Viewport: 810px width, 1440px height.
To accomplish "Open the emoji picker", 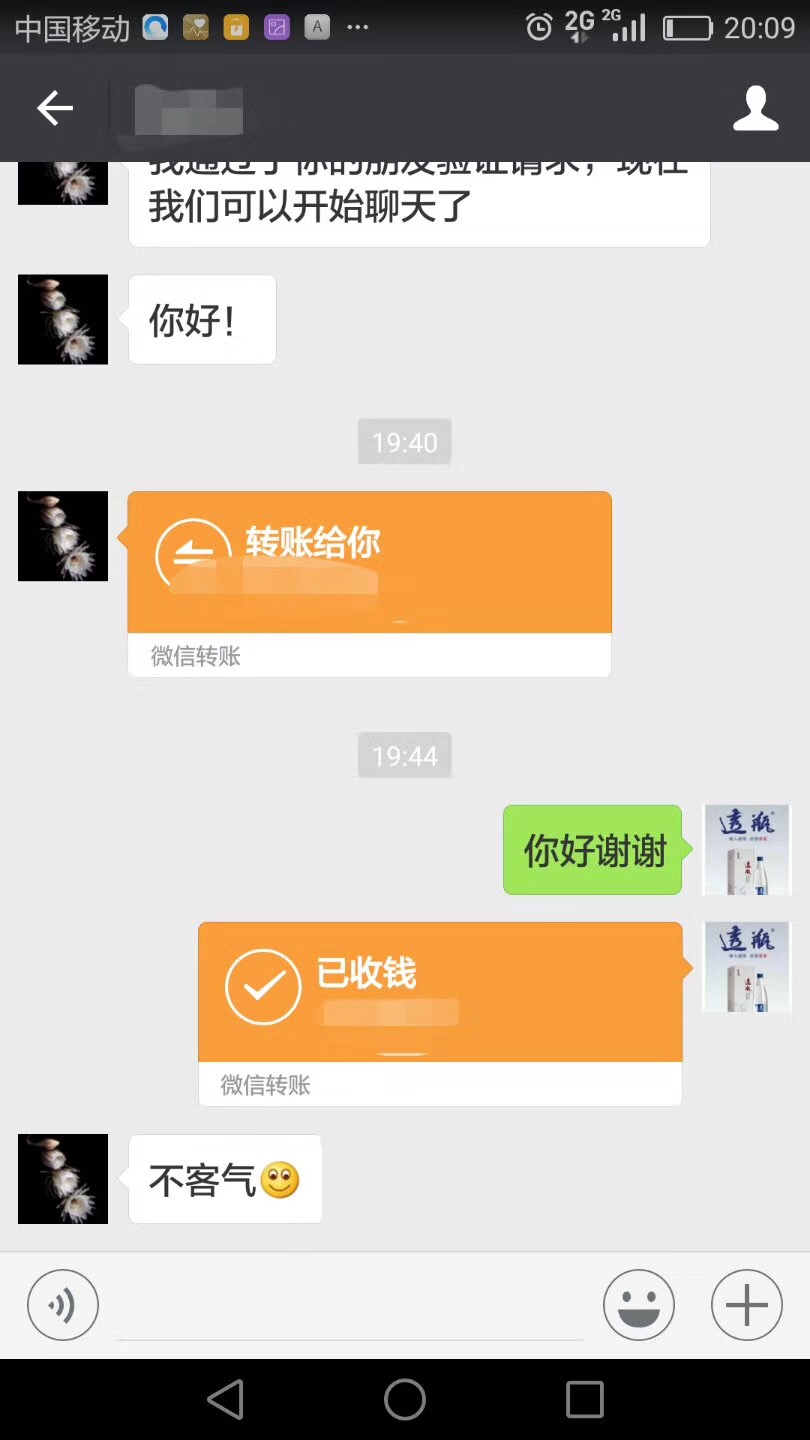I will point(639,1305).
